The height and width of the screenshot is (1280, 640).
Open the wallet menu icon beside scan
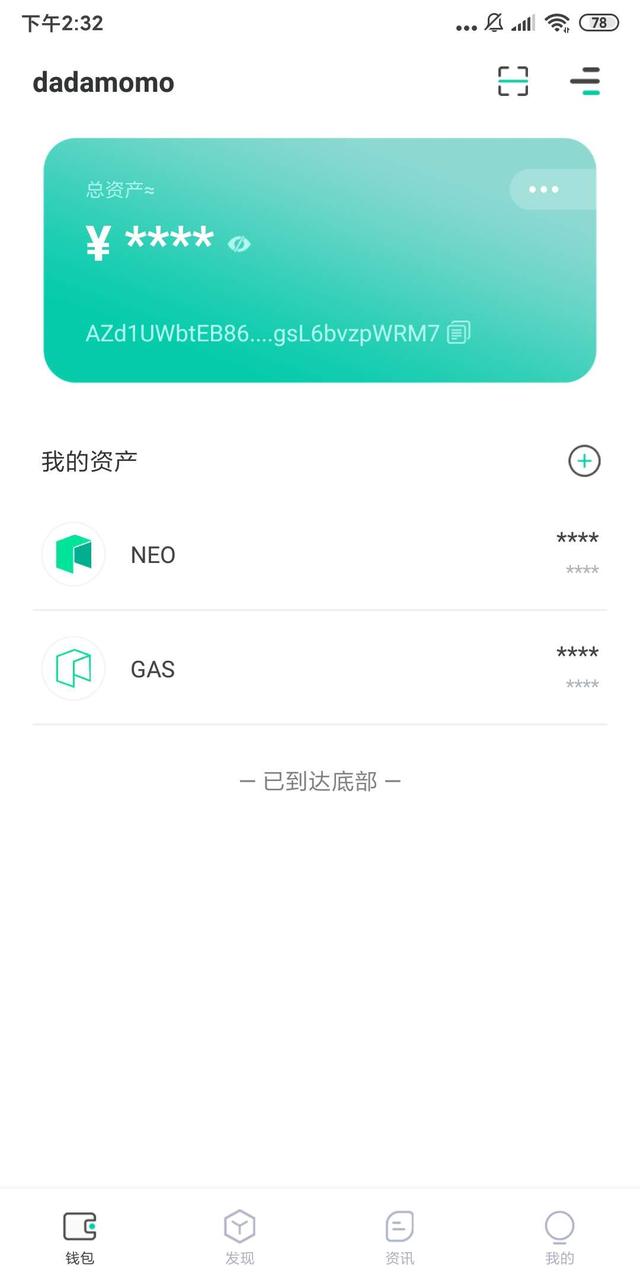[x=585, y=81]
